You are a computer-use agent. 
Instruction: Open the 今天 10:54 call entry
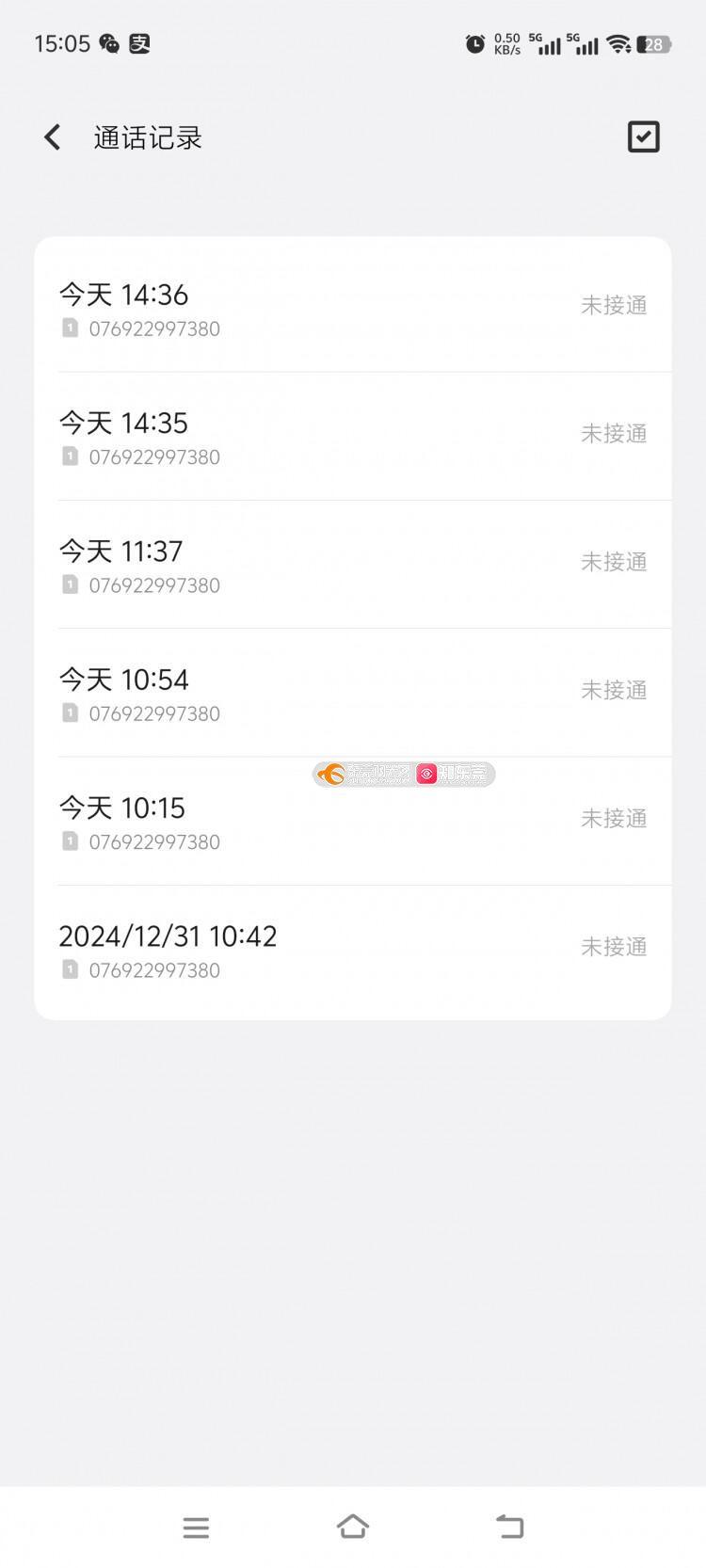[x=353, y=693]
